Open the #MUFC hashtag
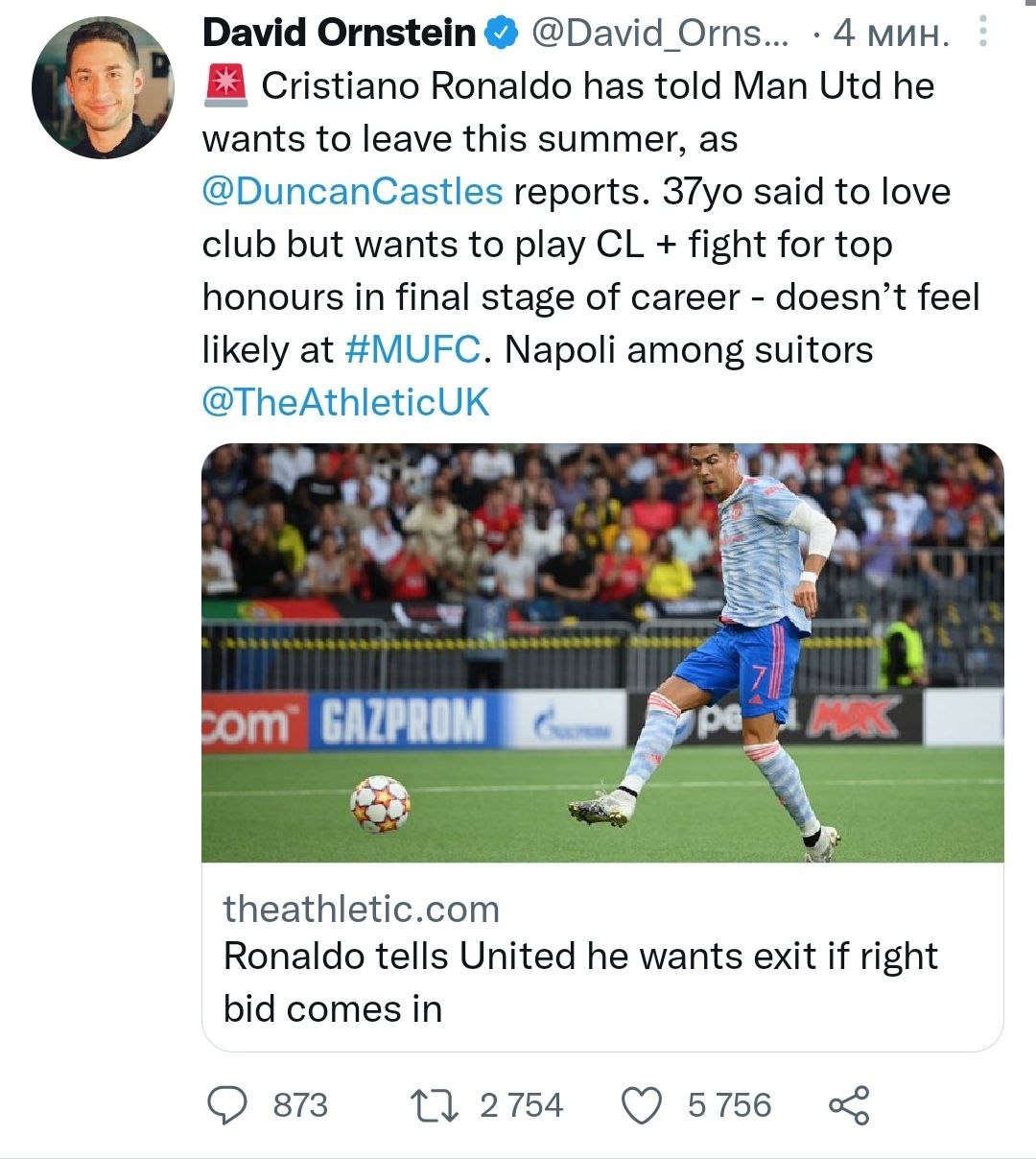Screen dimensions: 1036x1159 coord(412,349)
